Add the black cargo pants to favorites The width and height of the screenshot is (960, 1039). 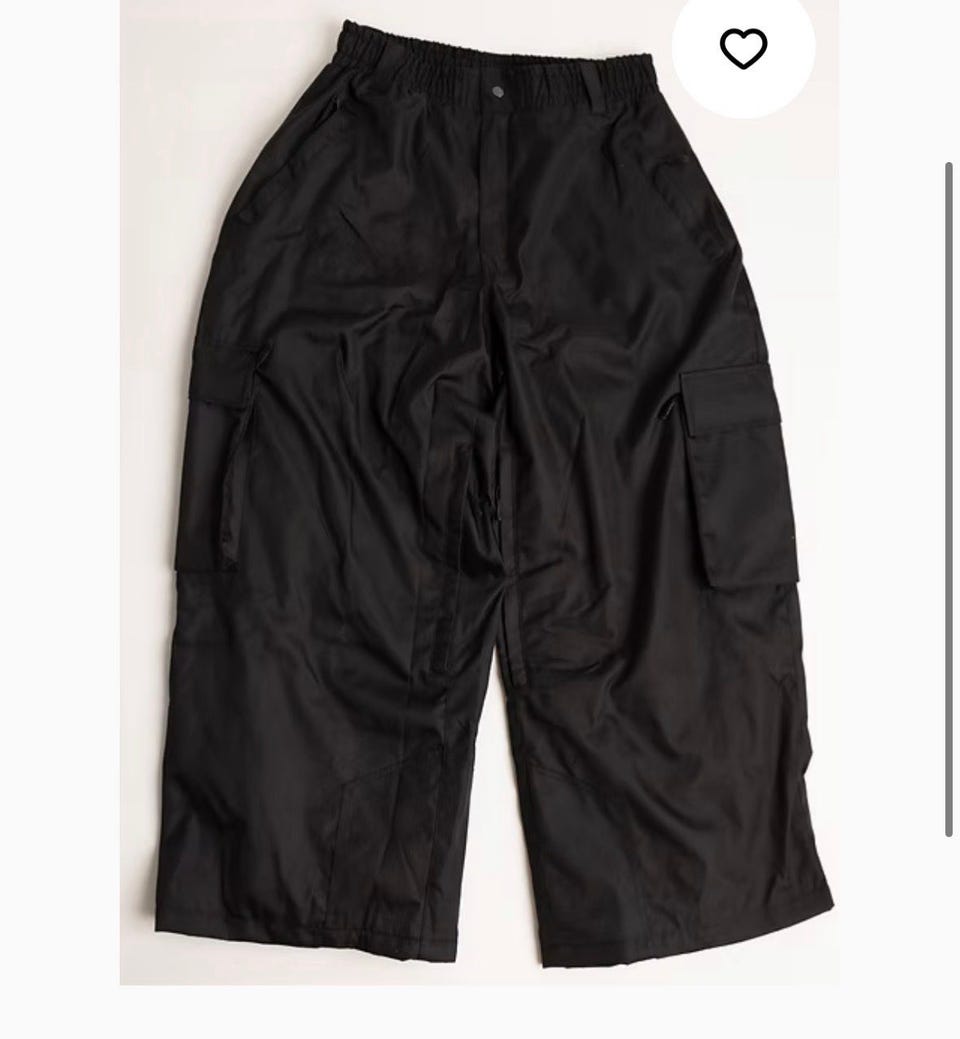pyautogui.click(x=743, y=48)
